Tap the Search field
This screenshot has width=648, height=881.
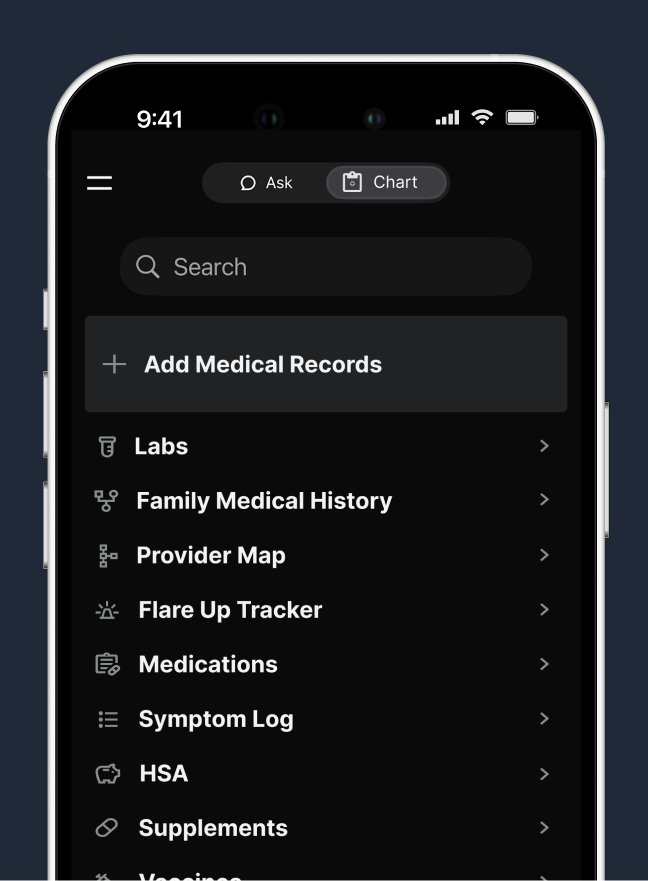pyautogui.click(x=325, y=267)
